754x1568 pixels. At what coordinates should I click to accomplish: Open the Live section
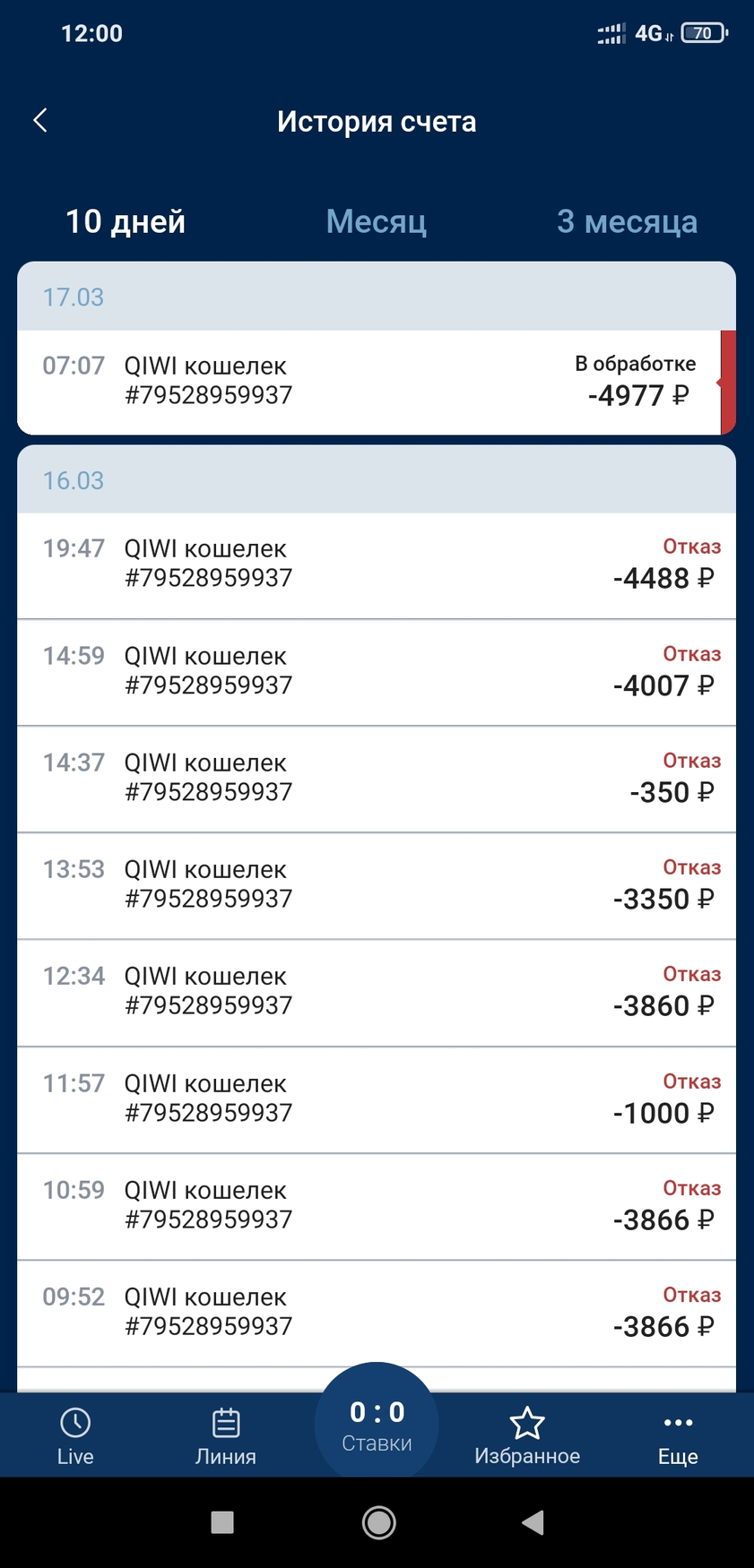[75, 1435]
